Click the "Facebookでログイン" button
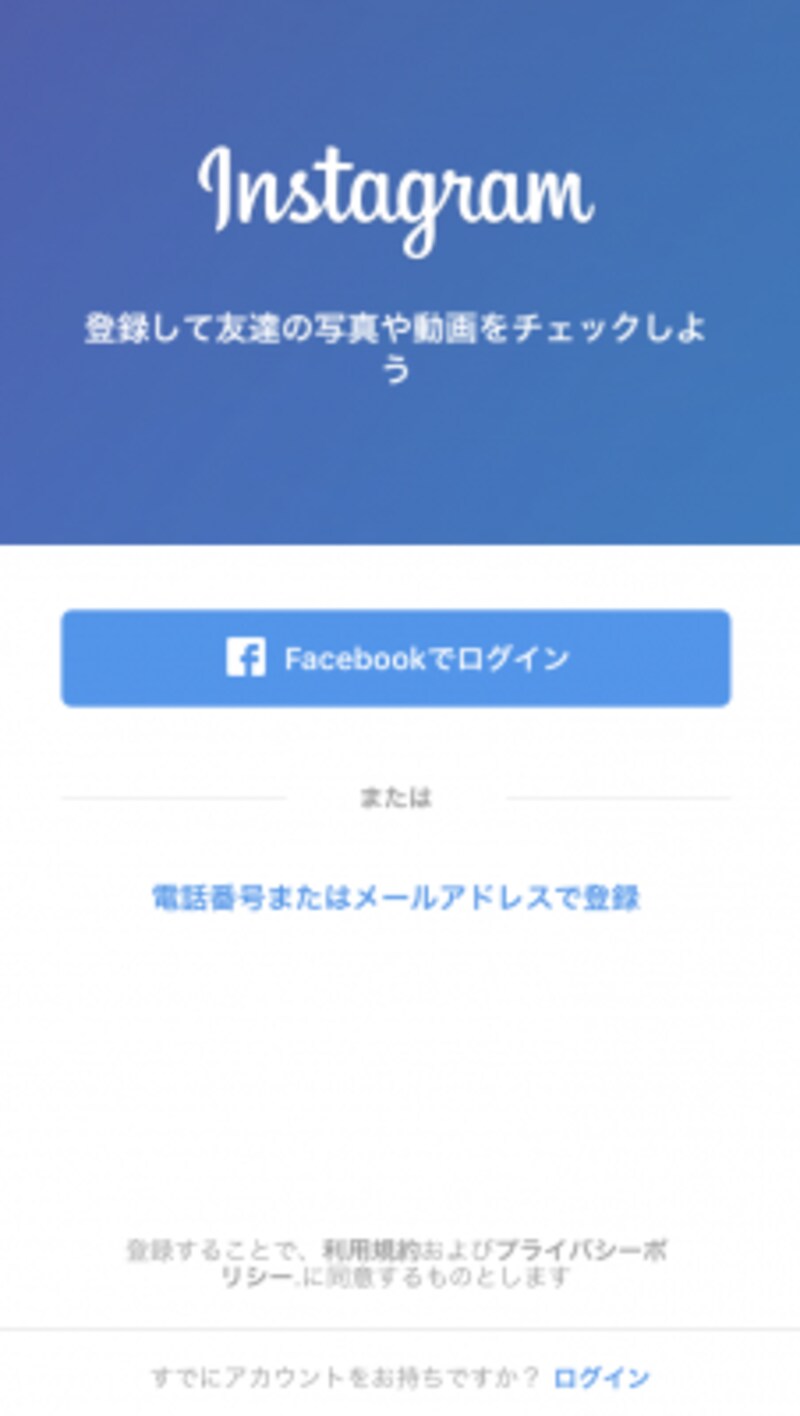Screen dimensions: 800x1416 400,659
